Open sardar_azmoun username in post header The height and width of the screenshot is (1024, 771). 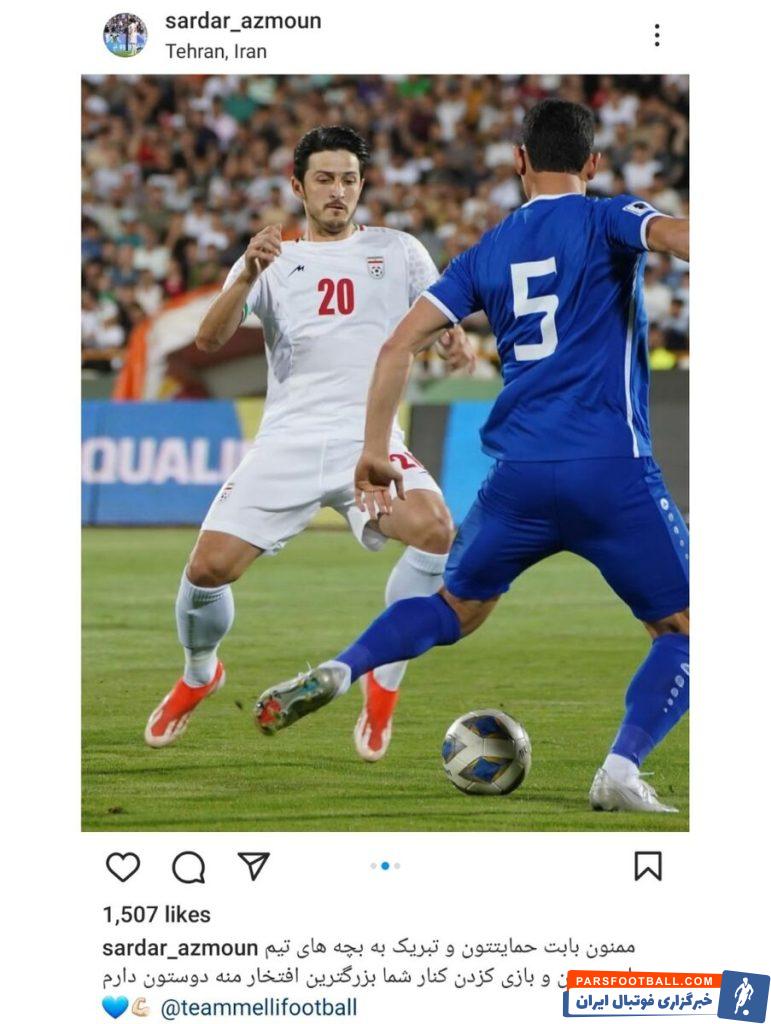tap(243, 21)
